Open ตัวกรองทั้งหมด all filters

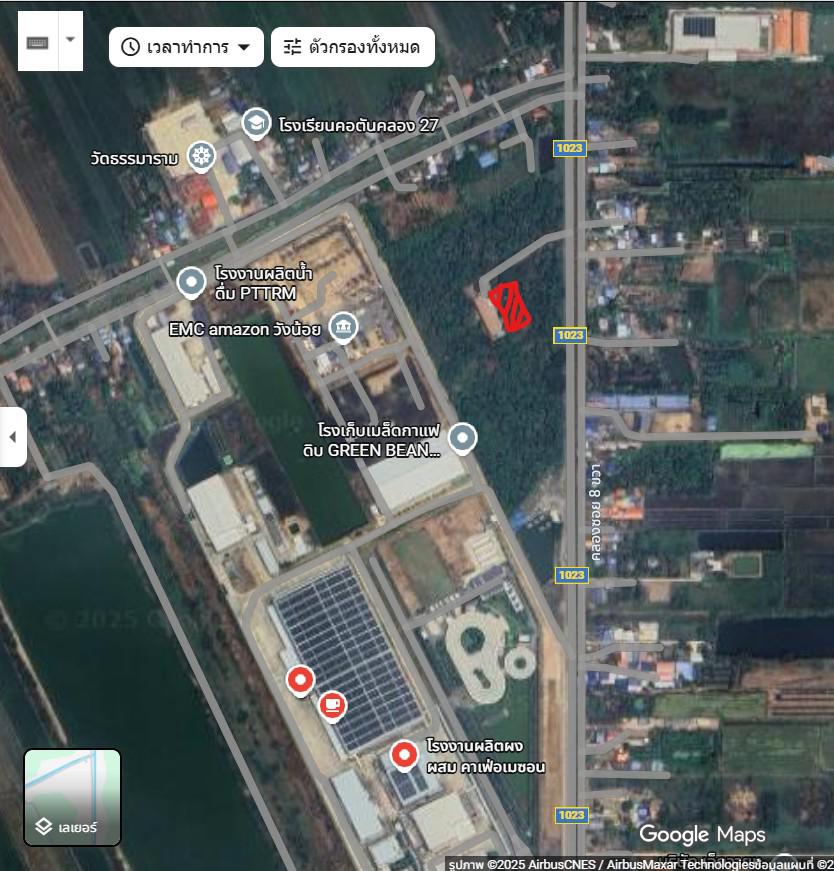pos(352,47)
